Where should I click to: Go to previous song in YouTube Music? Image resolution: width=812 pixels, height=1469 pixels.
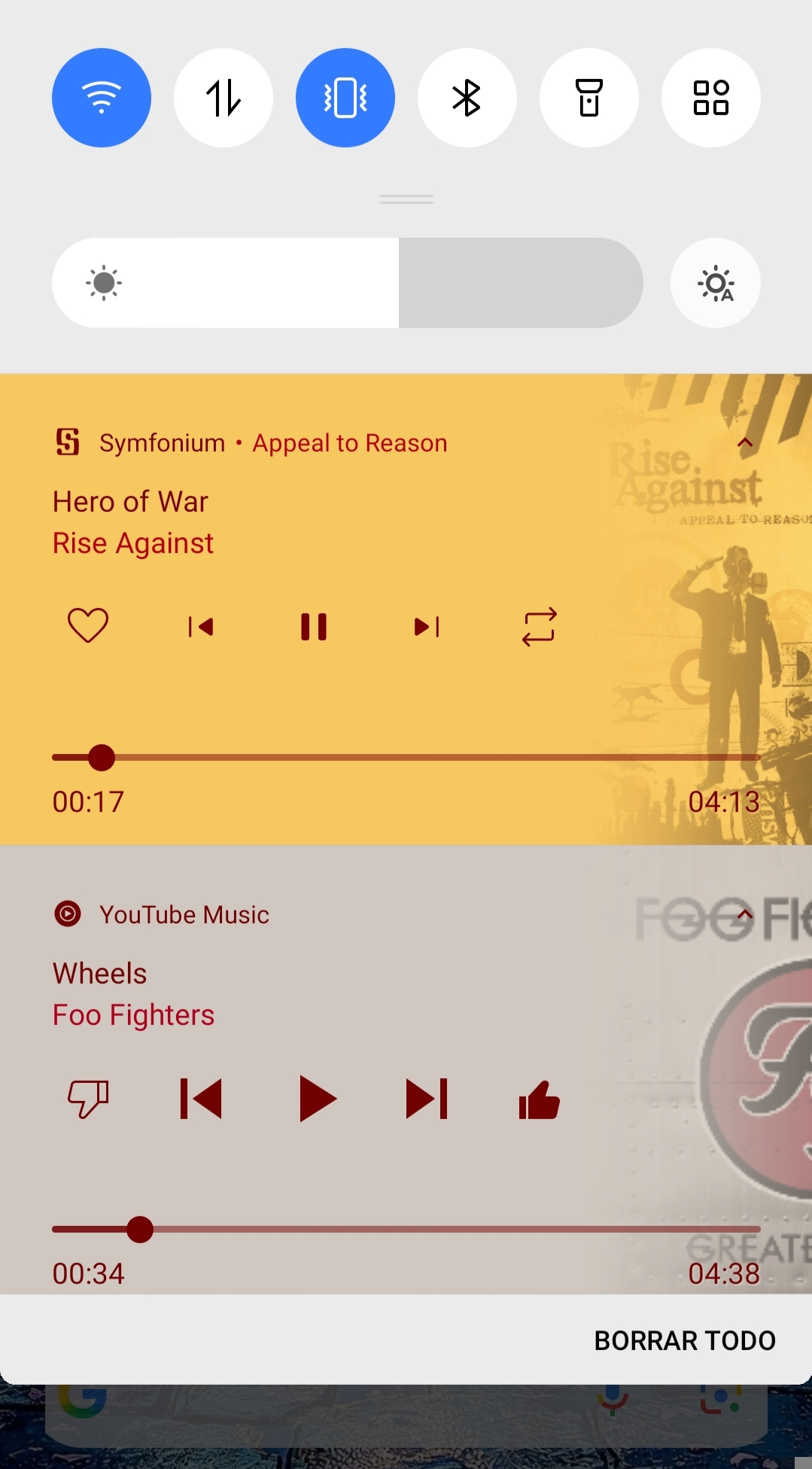point(201,1099)
